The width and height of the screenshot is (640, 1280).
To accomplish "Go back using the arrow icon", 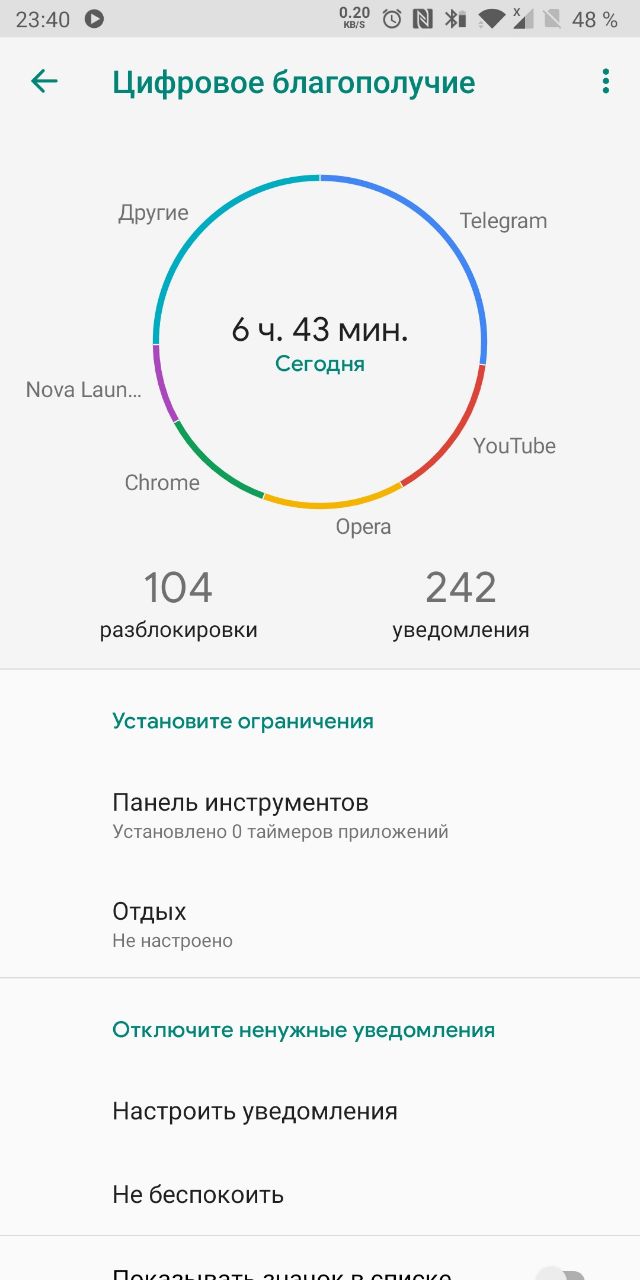I will point(44,82).
